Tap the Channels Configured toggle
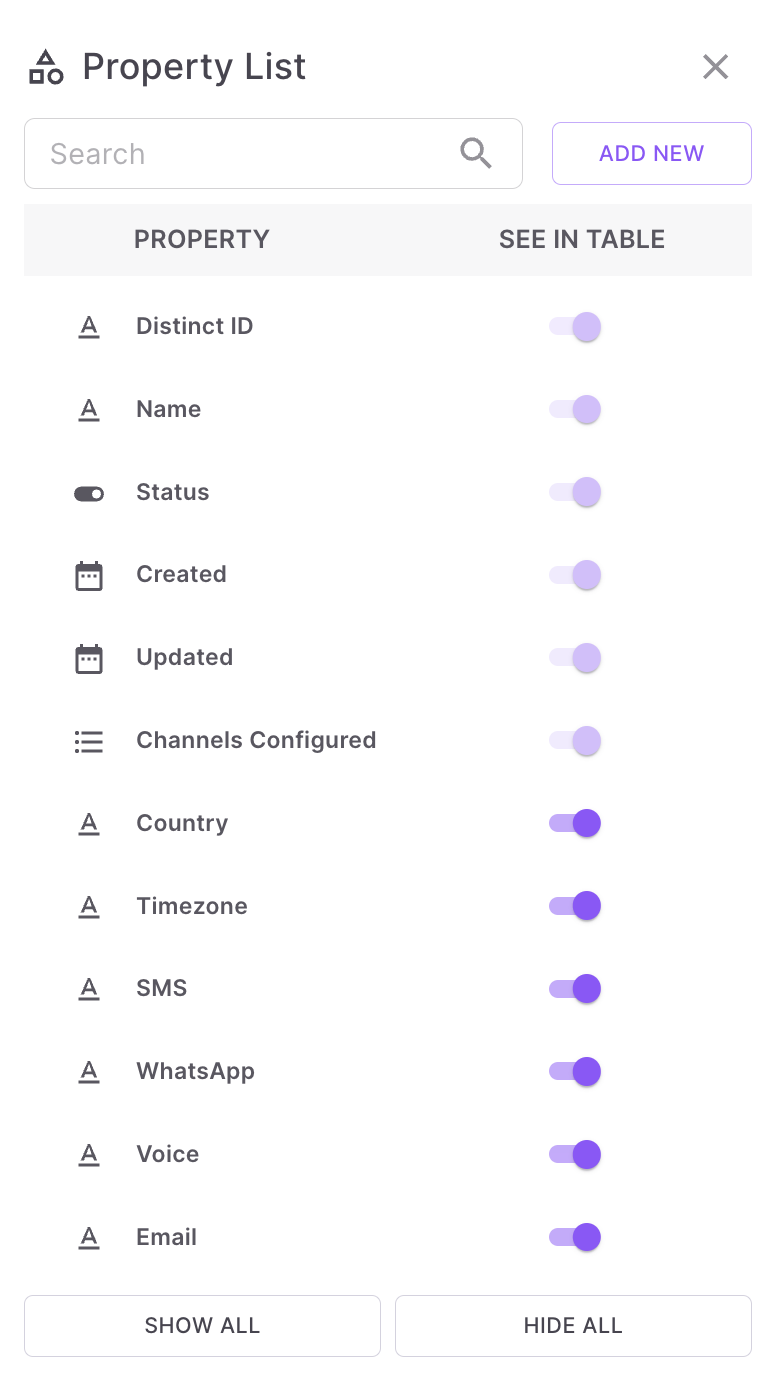This screenshot has width=772, height=1378. click(575, 741)
